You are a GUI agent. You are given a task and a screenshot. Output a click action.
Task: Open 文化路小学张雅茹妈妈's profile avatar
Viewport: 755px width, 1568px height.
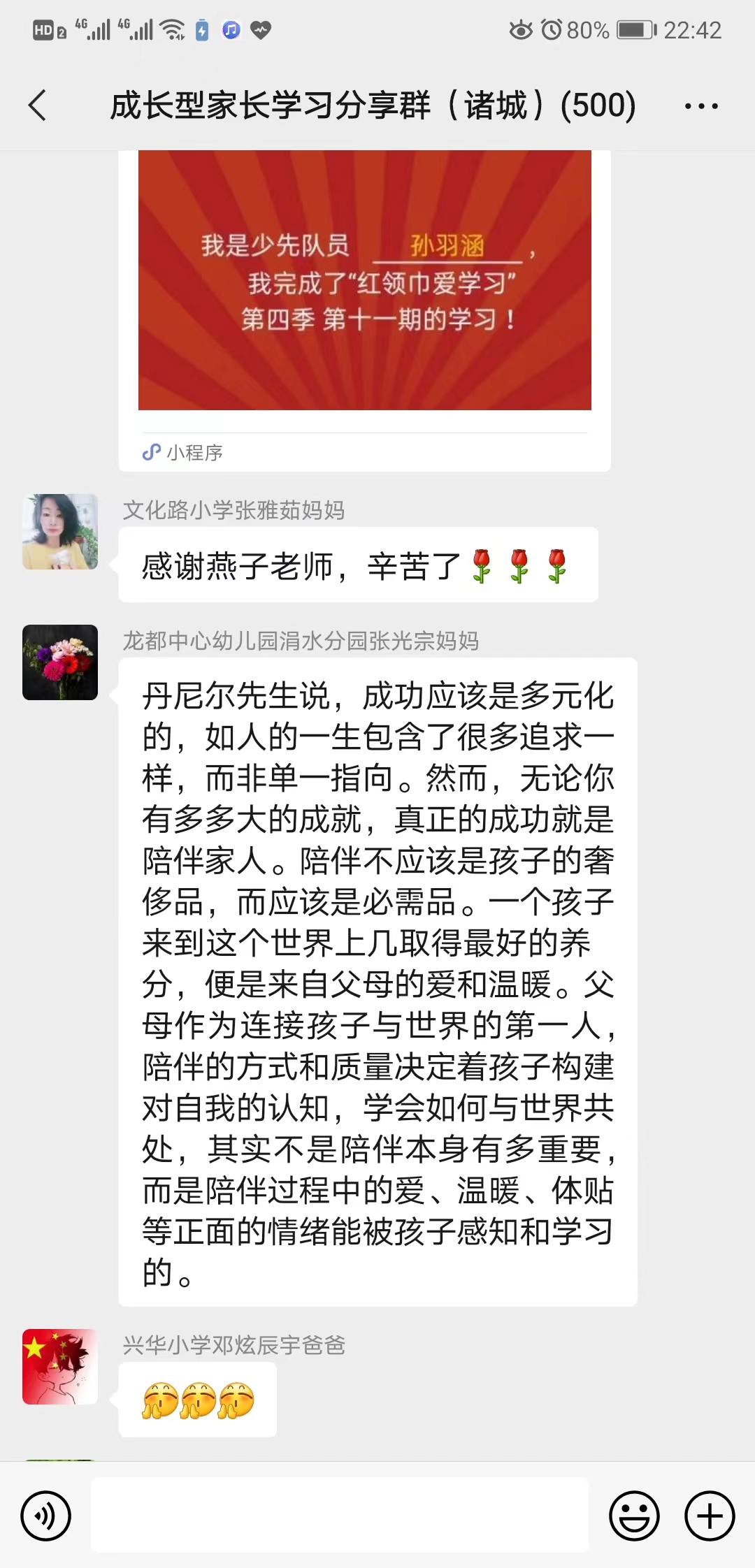59,531
